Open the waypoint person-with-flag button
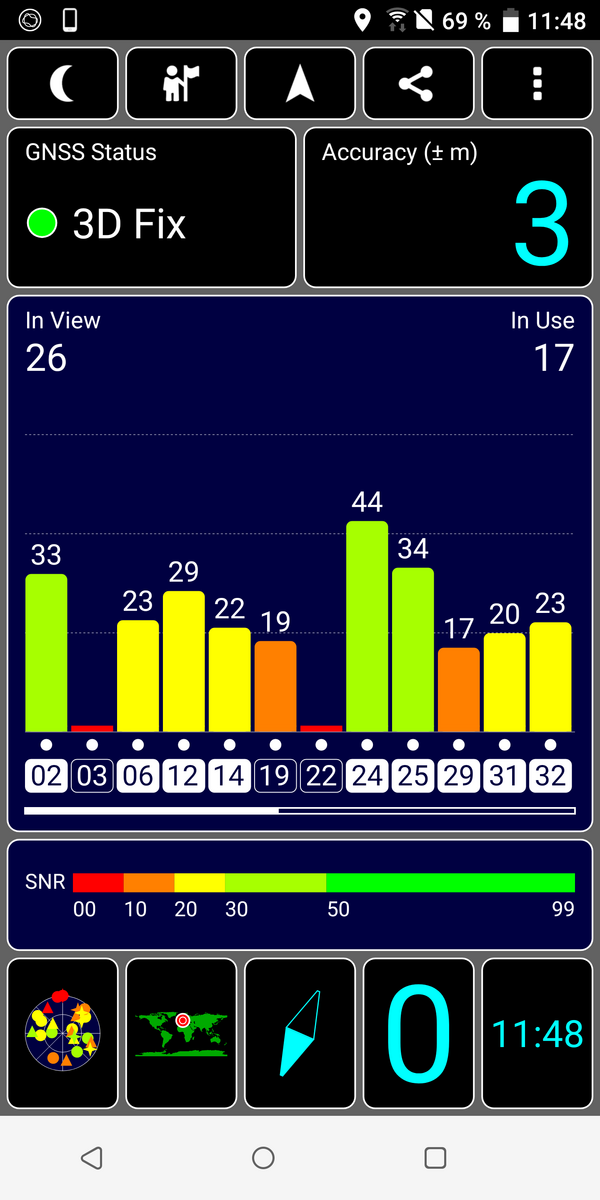 click(181, 84)
